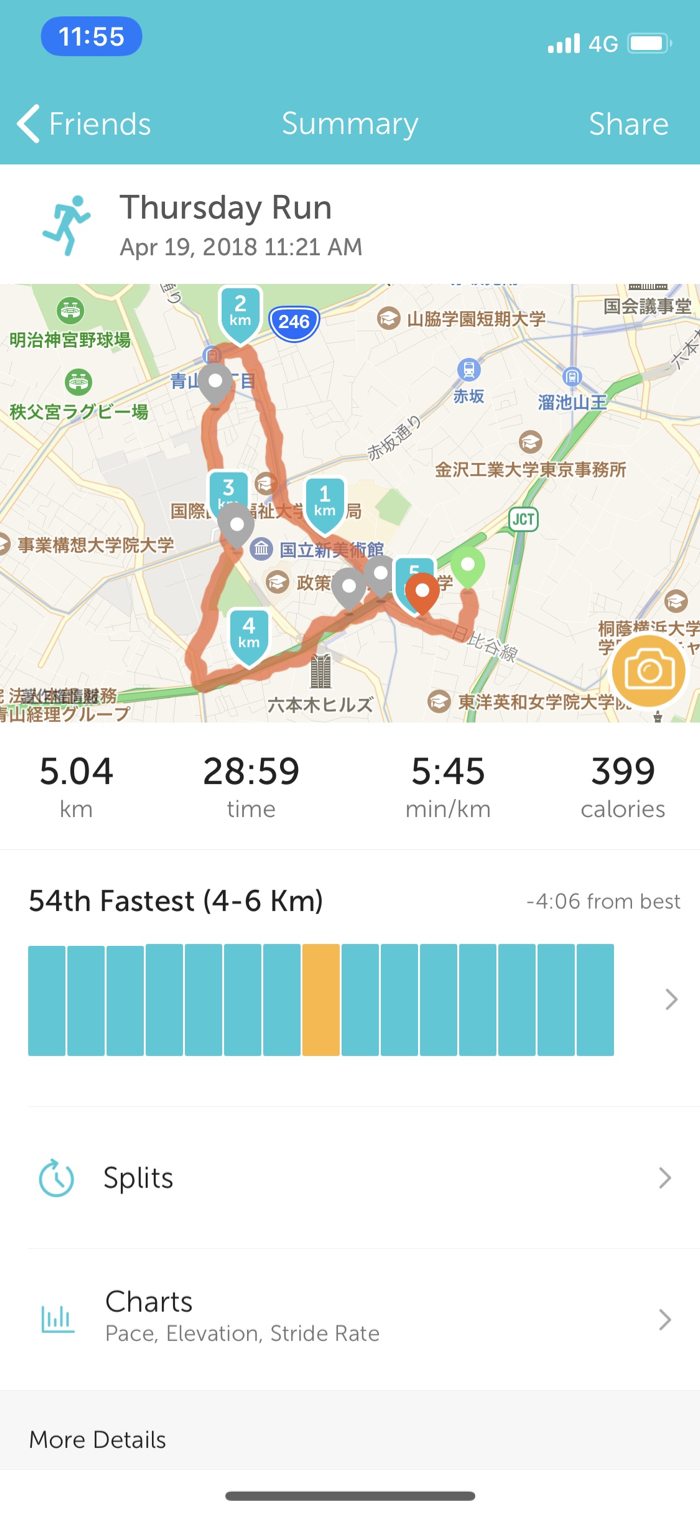Select the highlighted orange bar

point(321,999)
